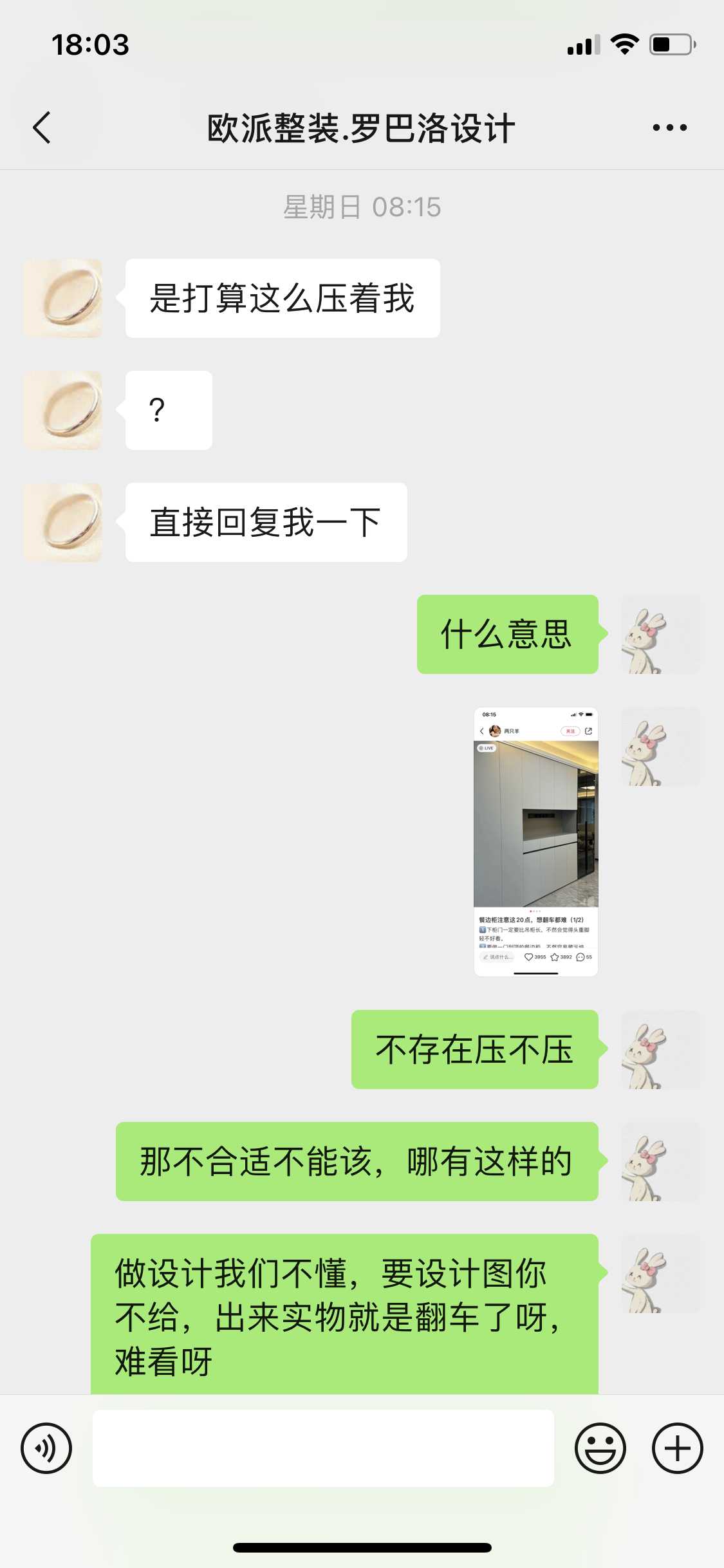This screenshot has width=724, height=1568.
Task: Switch to voice message input
Action: 46,1448
